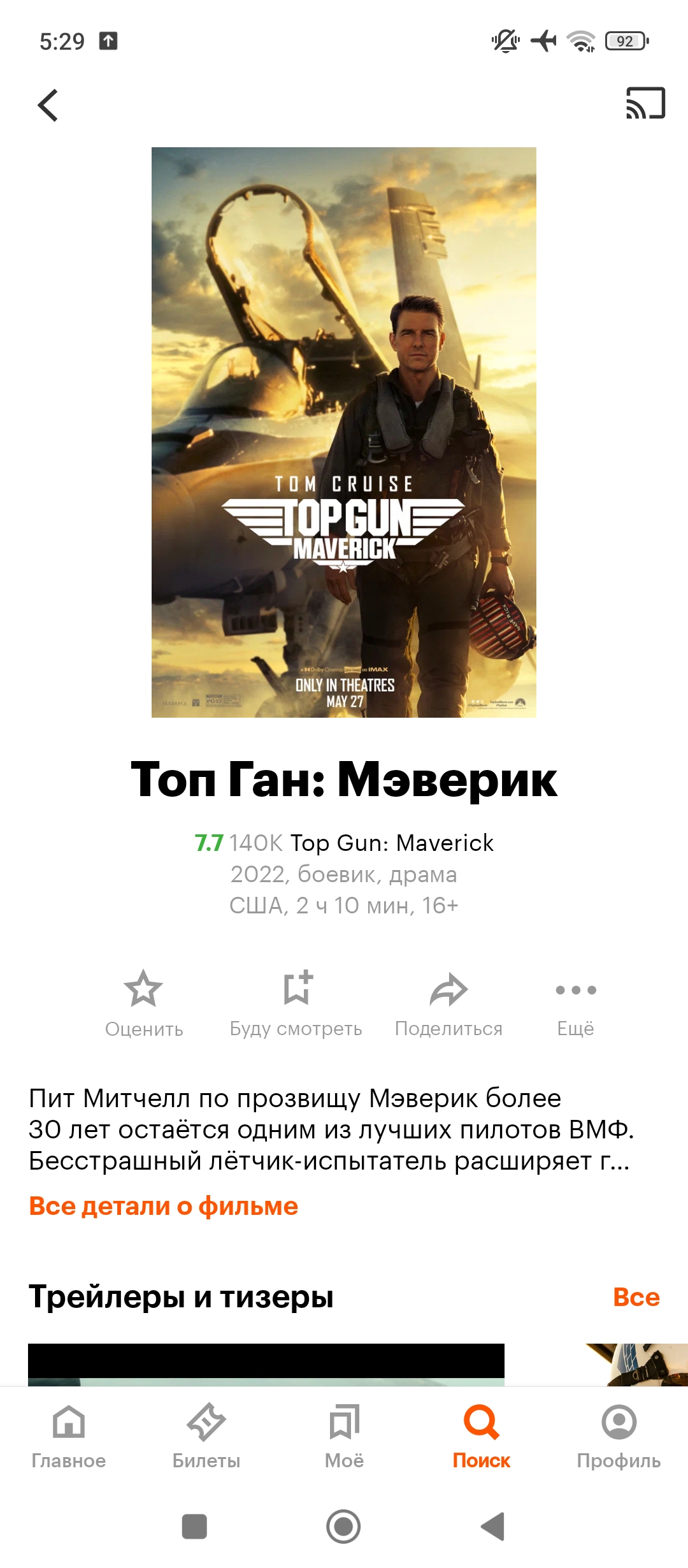Share the film via Поделиться
This screenshot has width=688, height=1568.
[x=449, y=1004]
